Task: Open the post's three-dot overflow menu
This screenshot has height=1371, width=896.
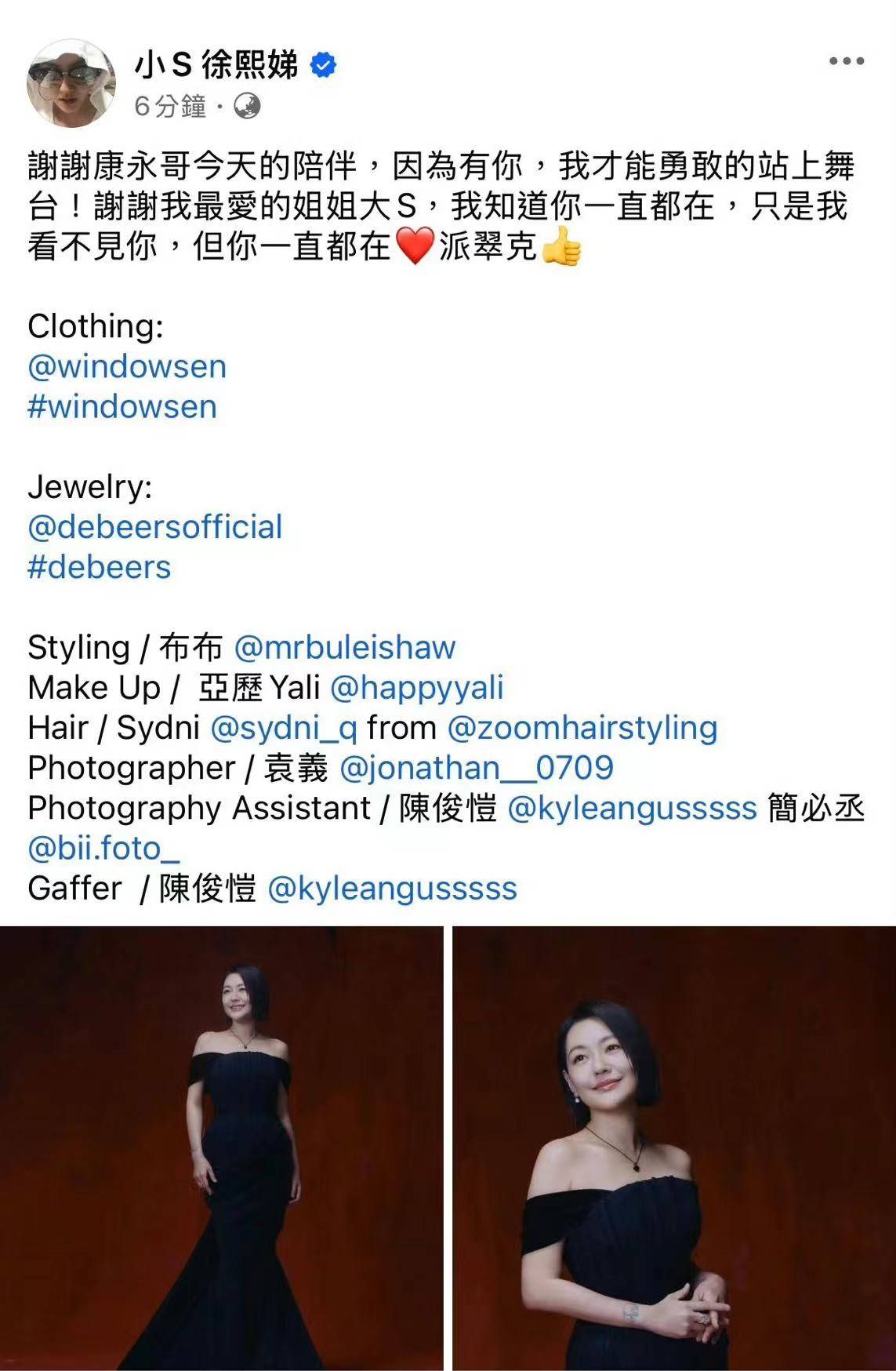Action: (847, 61)
